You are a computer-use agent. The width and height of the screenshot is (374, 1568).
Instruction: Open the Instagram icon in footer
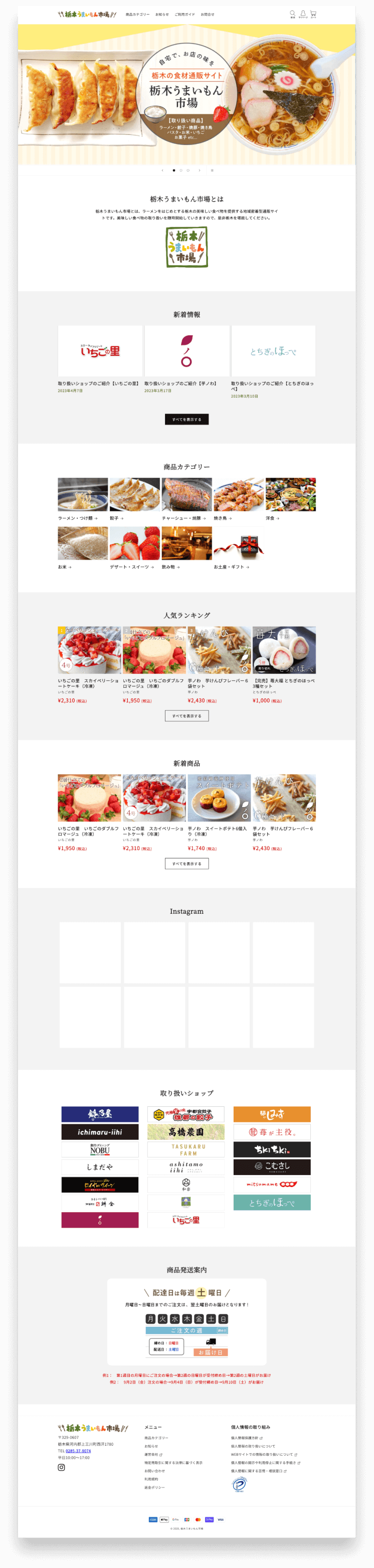pyautogui.click(x=62, y=1467)
